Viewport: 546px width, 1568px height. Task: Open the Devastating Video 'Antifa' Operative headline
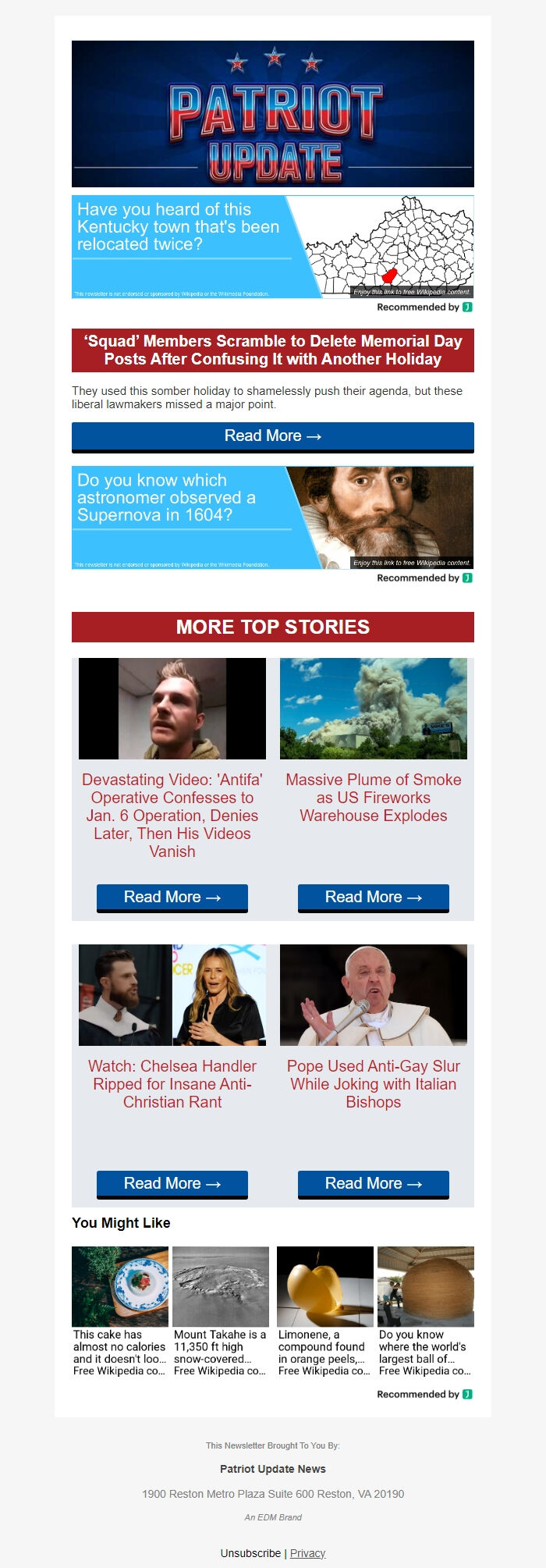point(172,815)
